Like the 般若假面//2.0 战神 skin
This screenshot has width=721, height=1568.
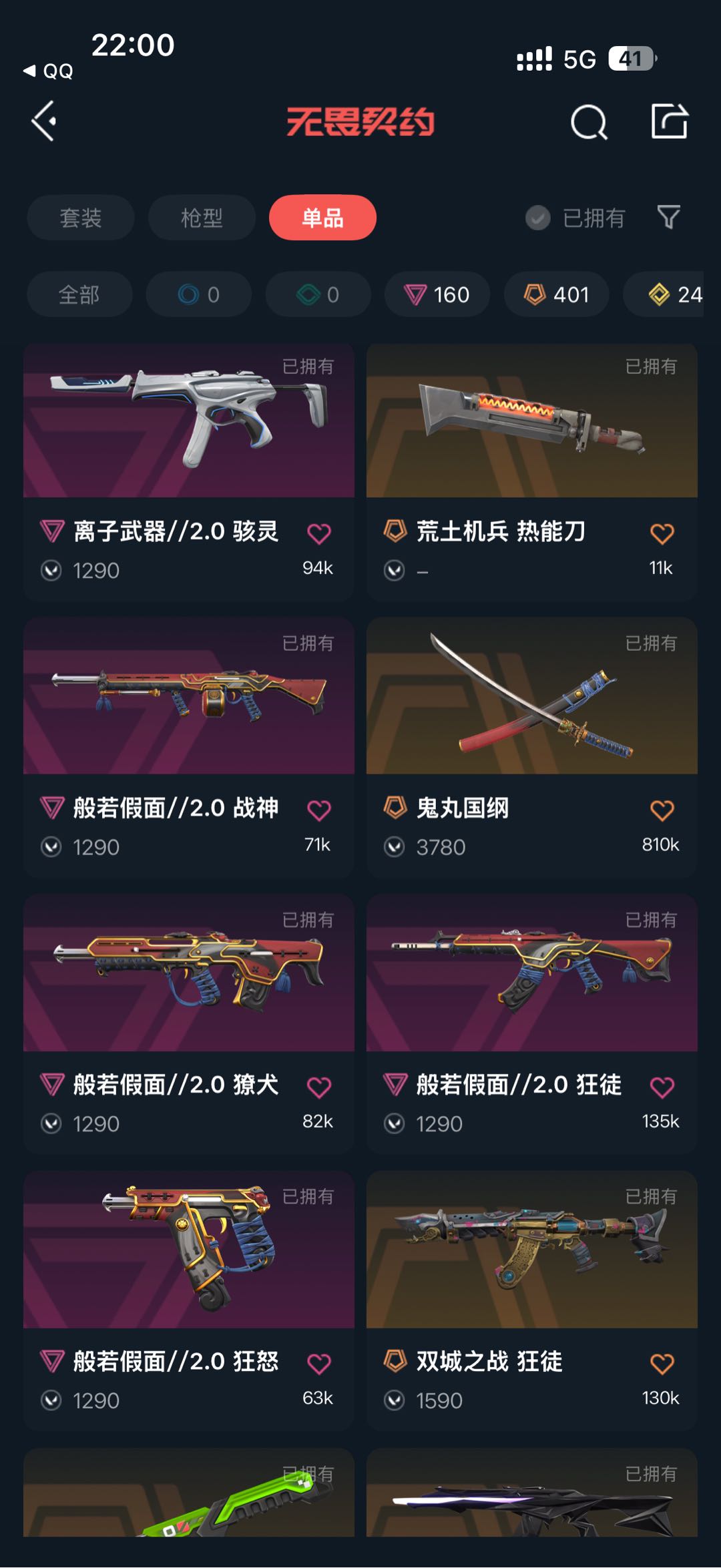[x=319, y=810]
